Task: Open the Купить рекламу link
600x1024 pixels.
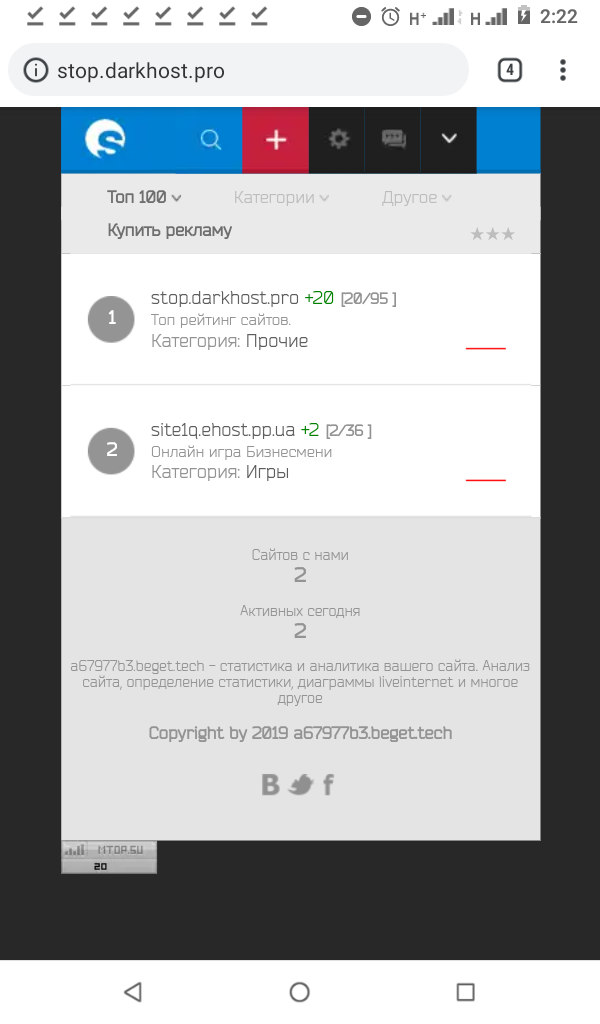Action: coord(169,230)
